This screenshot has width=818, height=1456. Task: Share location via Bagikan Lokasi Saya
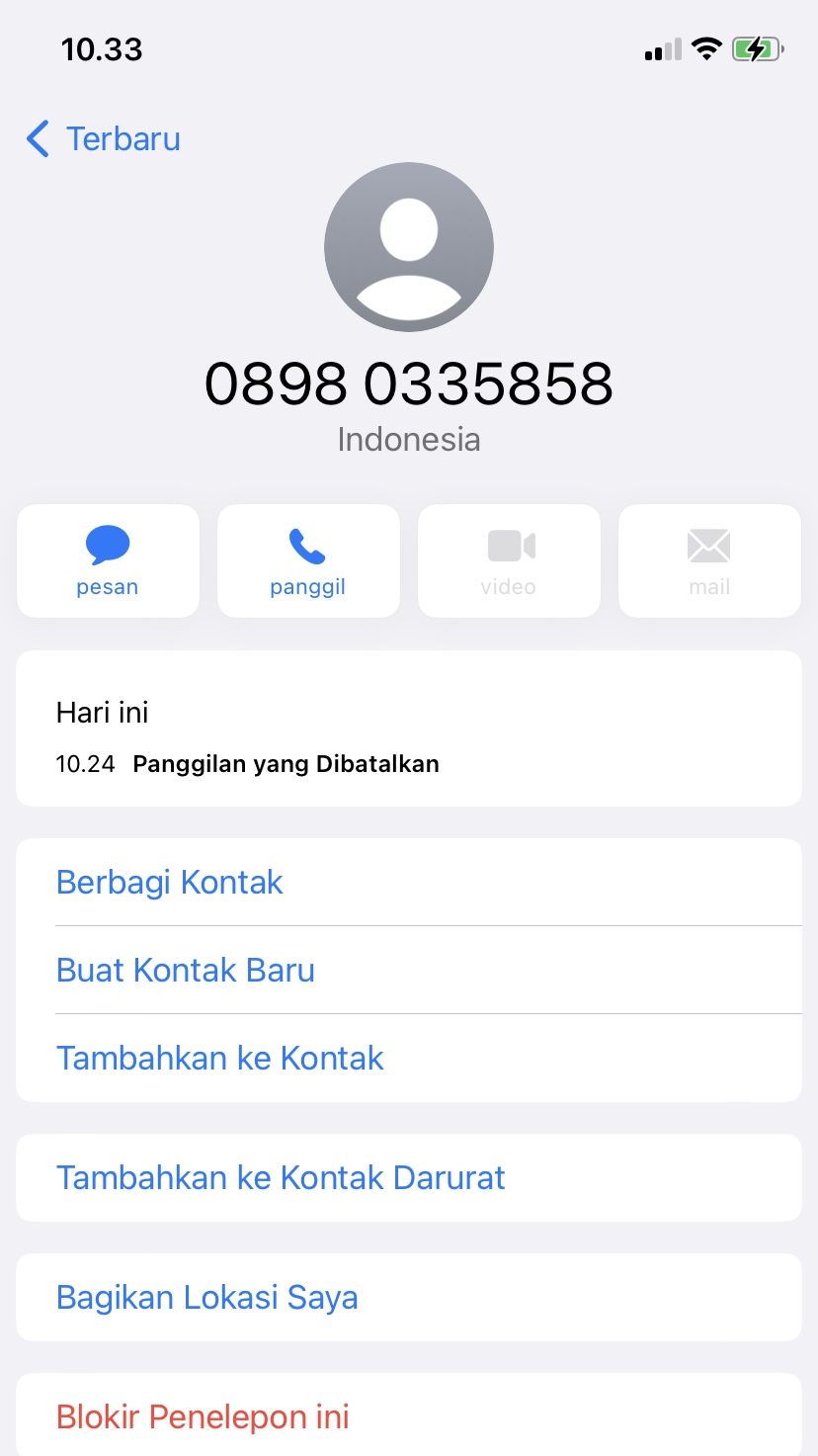[x=206, y=1297]
